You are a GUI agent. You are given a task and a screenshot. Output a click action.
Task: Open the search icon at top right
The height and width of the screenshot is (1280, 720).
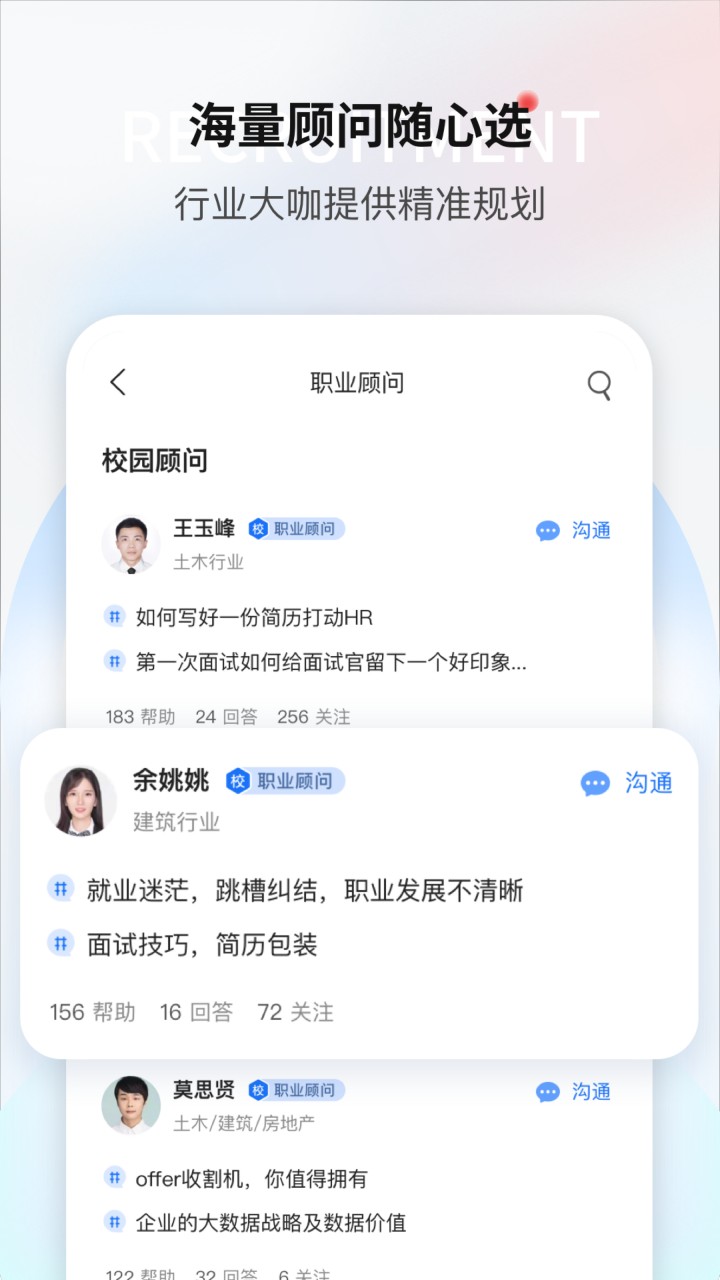[599, 384]
